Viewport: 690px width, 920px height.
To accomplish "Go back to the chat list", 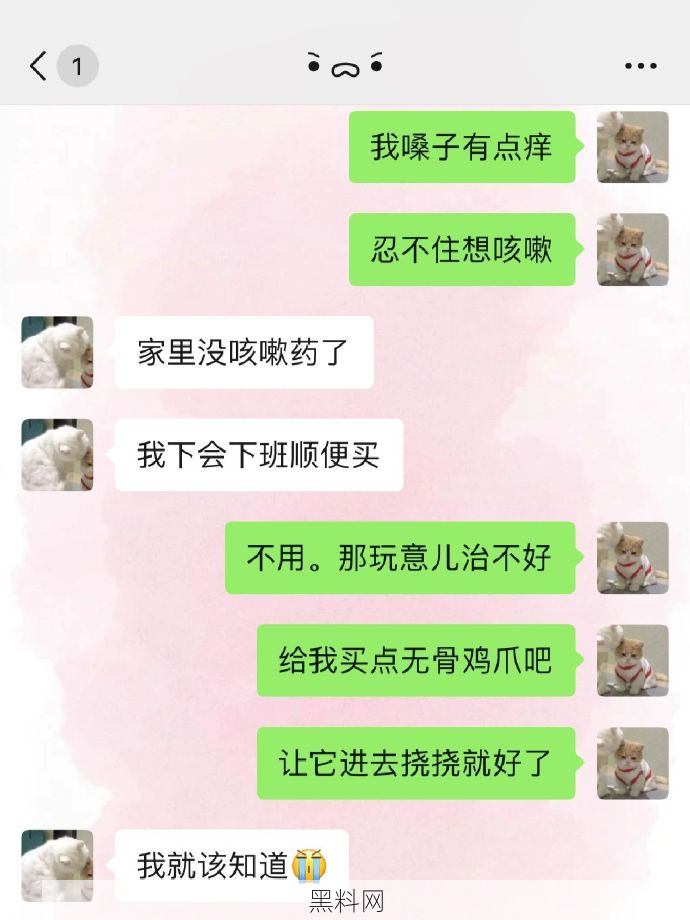I will coord(40,67).
